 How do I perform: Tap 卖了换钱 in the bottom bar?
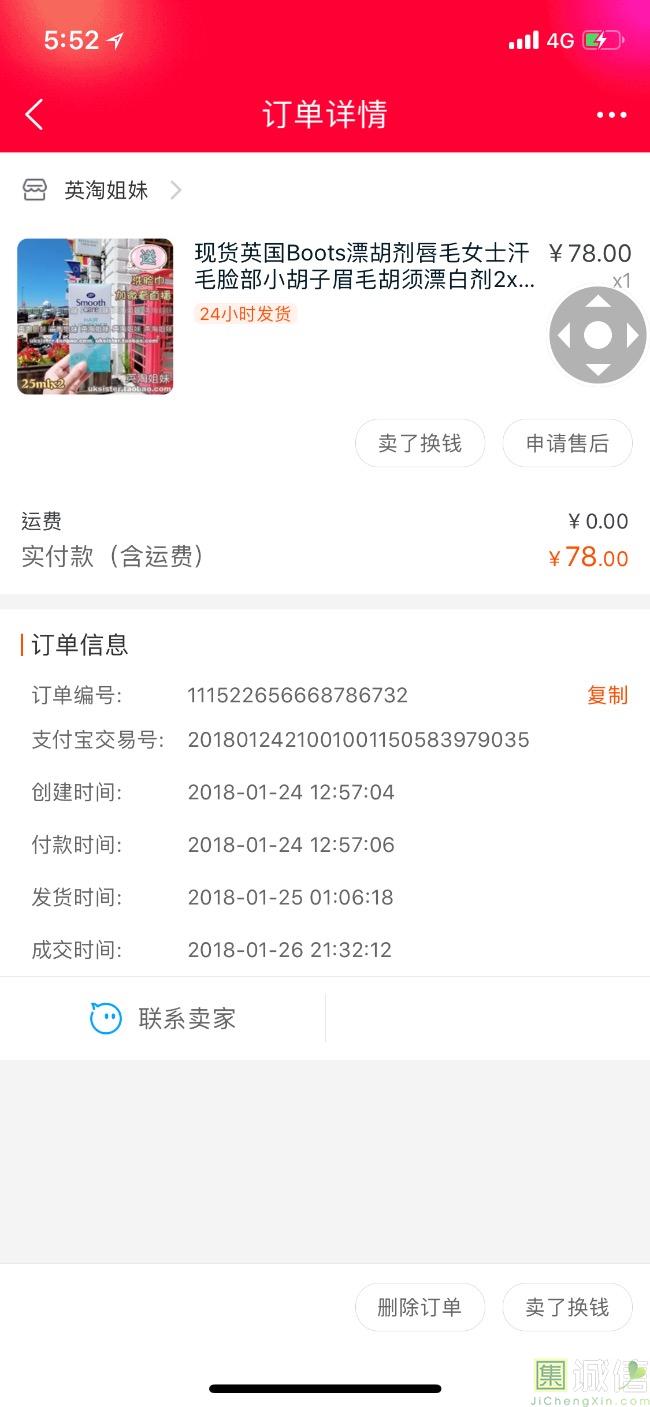[x=567, y=1307]
